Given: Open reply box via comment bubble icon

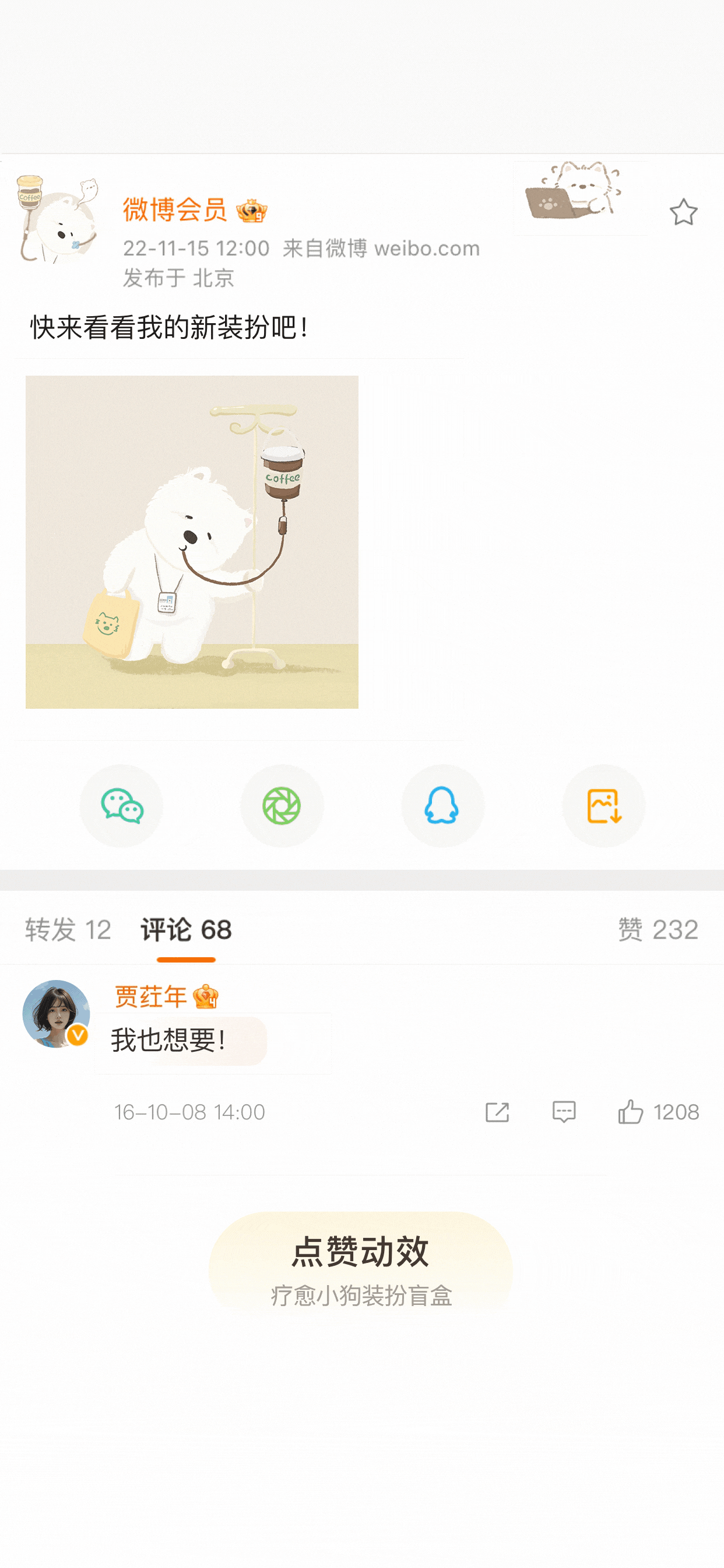Looking at the screenshot, I should point(565,1111).
